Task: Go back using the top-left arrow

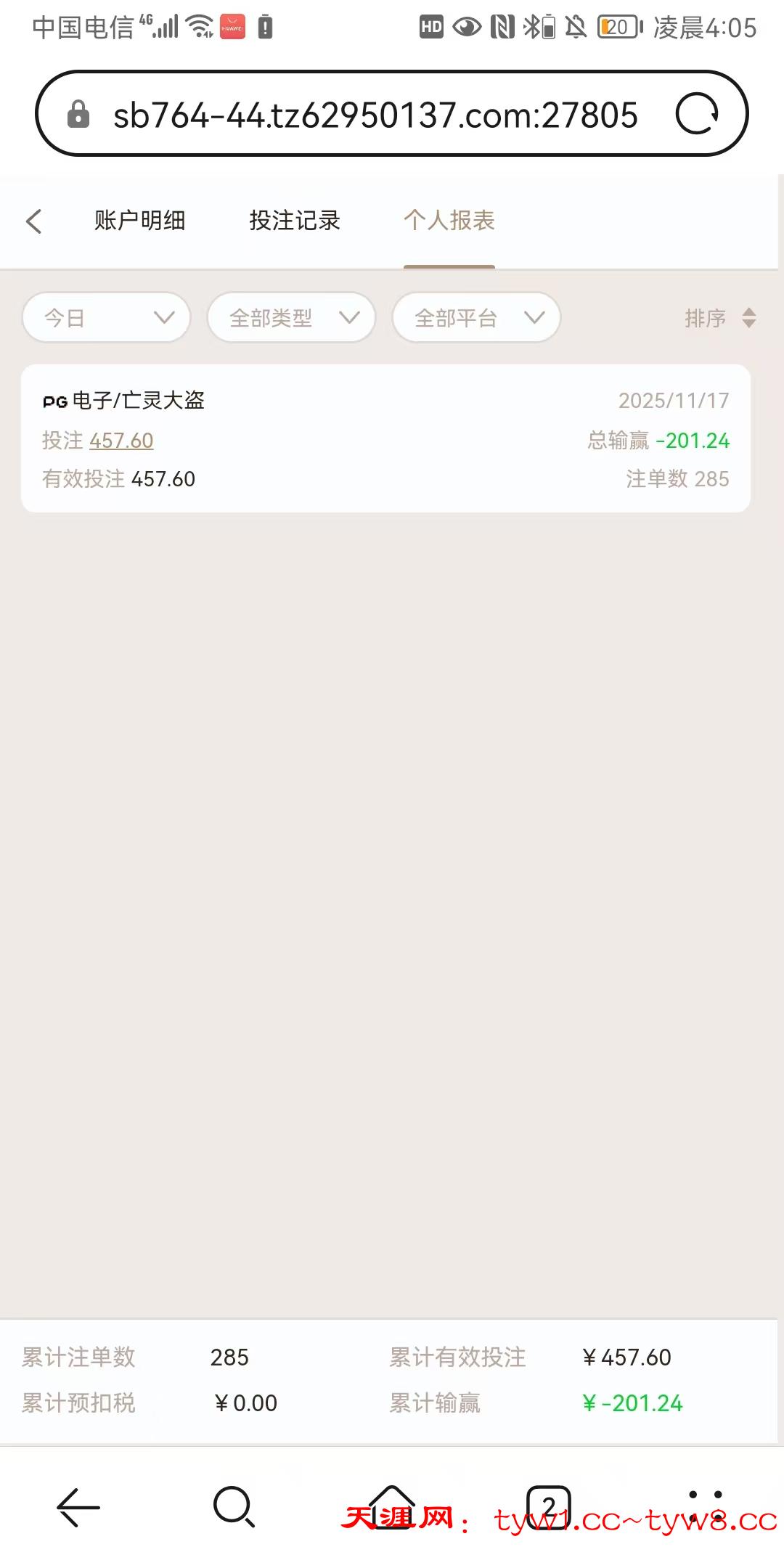Action: [33, 221]
